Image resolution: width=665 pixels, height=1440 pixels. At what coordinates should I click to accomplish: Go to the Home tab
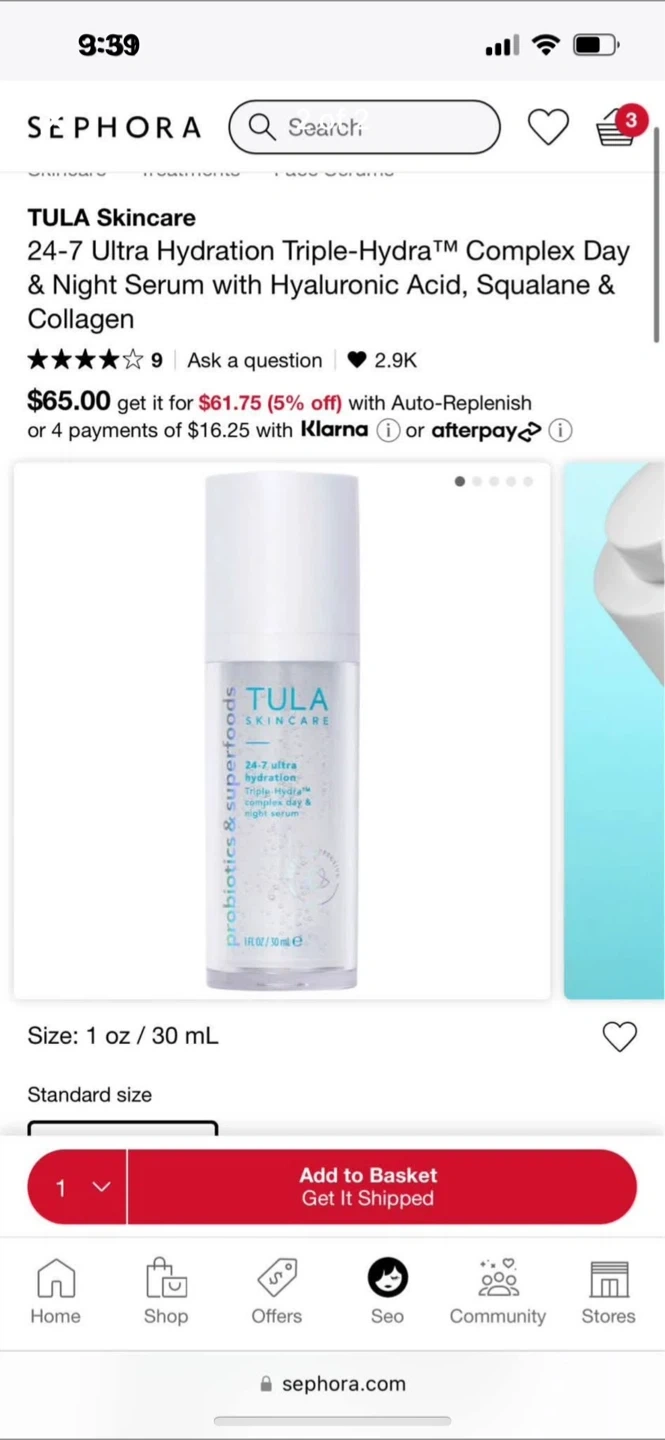coord(55,1292)
